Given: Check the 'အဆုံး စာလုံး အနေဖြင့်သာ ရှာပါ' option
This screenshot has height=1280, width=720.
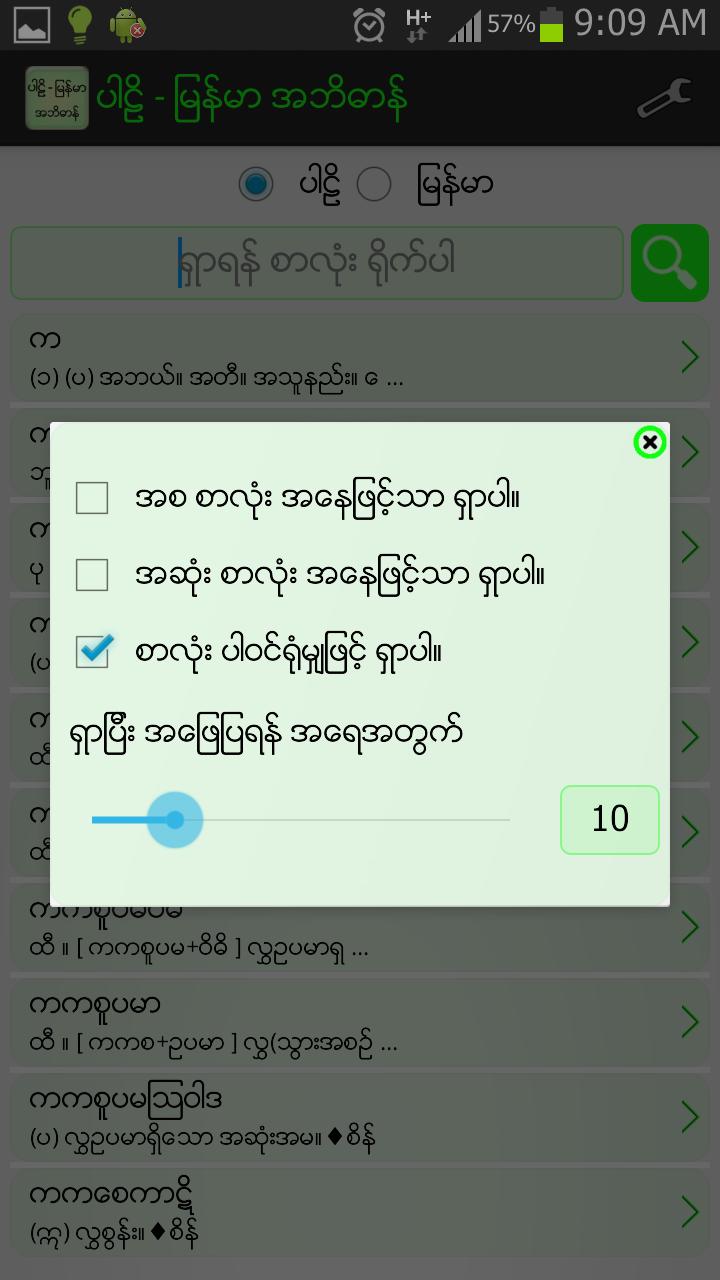Looking at the screenshot, I should (x=92, y=575).
